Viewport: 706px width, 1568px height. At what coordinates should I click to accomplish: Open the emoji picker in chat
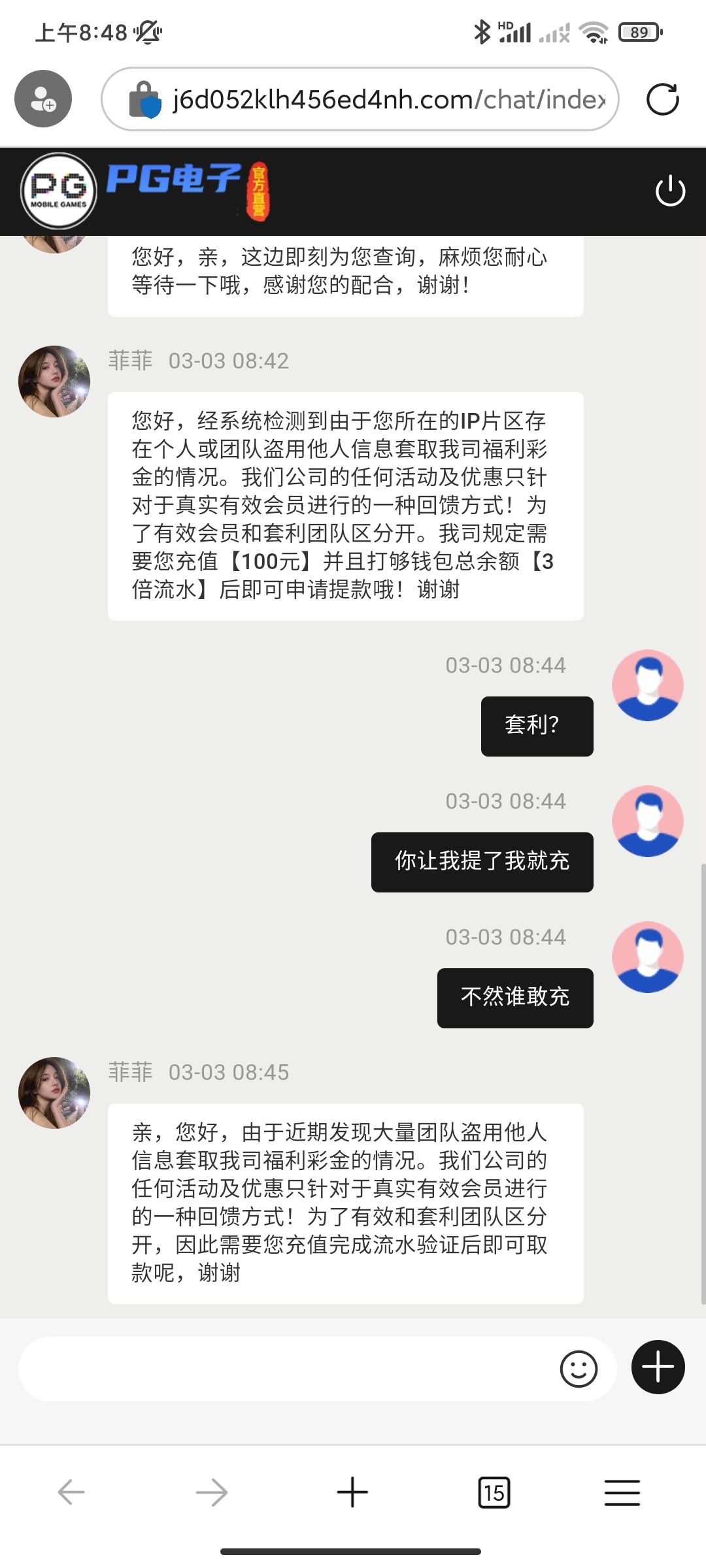pos(579,1368)
